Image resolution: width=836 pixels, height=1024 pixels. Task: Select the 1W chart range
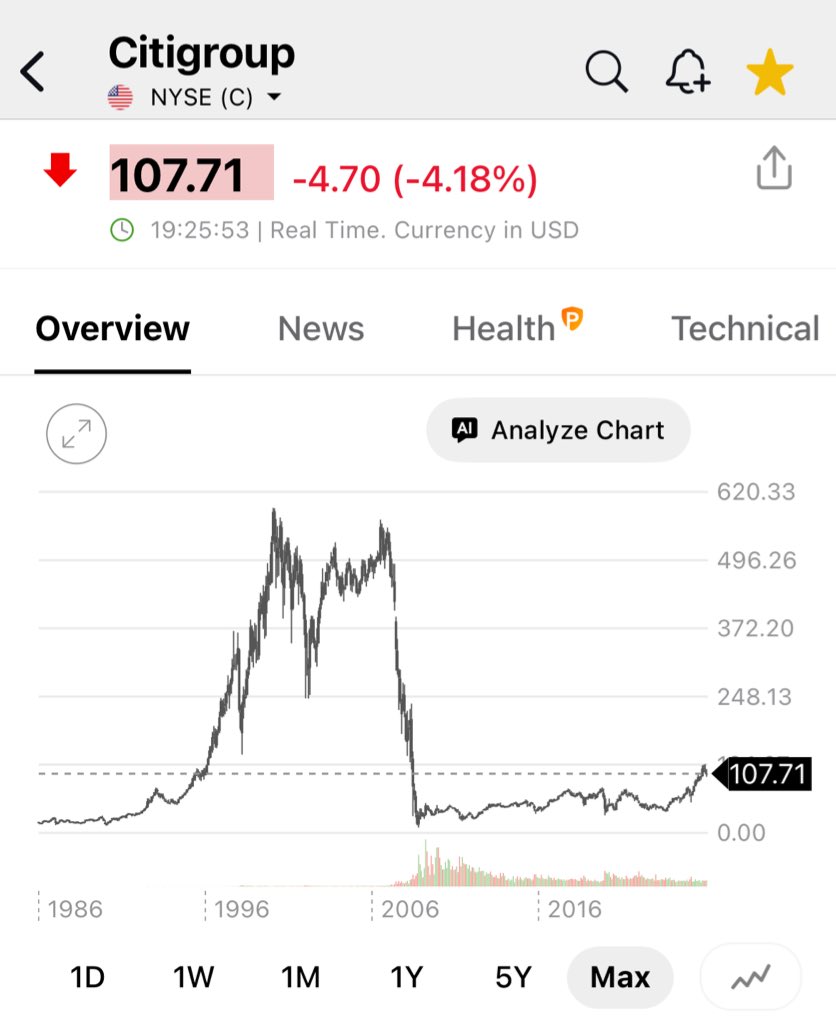(193, 977)
